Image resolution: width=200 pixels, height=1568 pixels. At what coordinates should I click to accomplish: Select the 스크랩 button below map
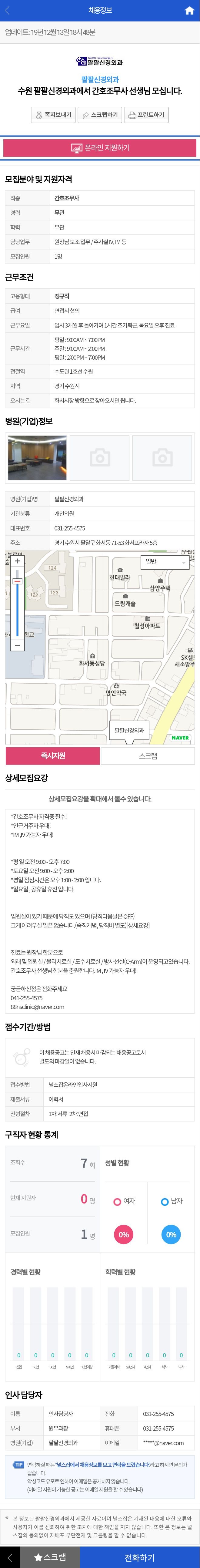tap(148, 755)
